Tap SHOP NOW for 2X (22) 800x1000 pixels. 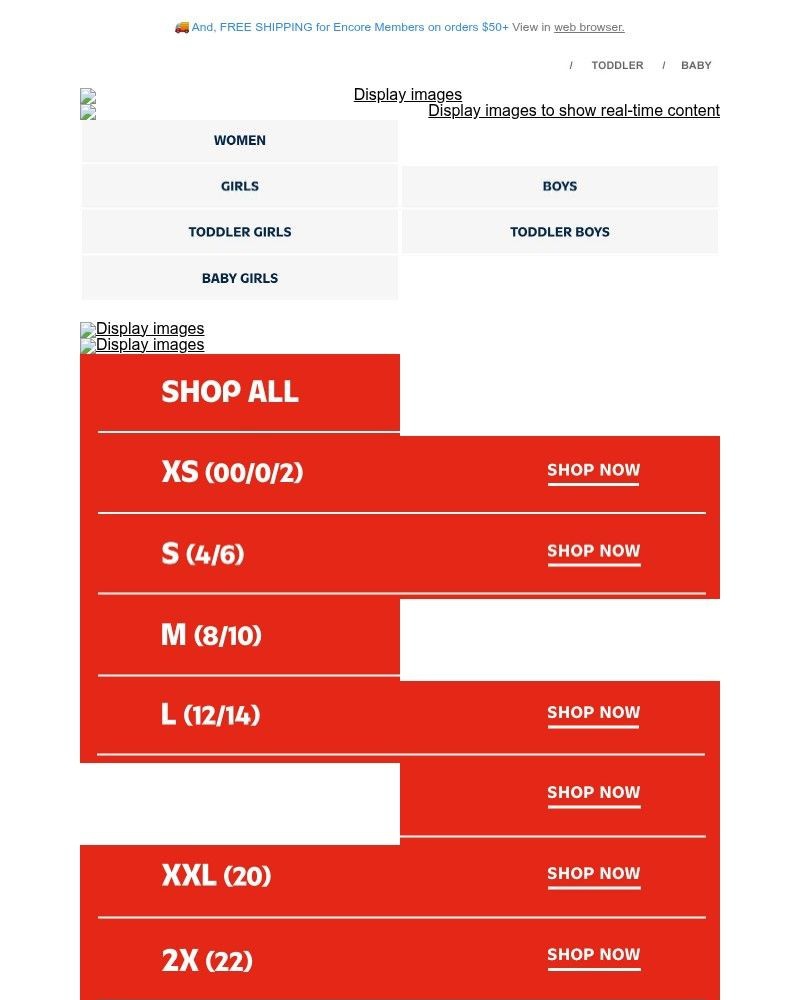[x=593, y=955]
